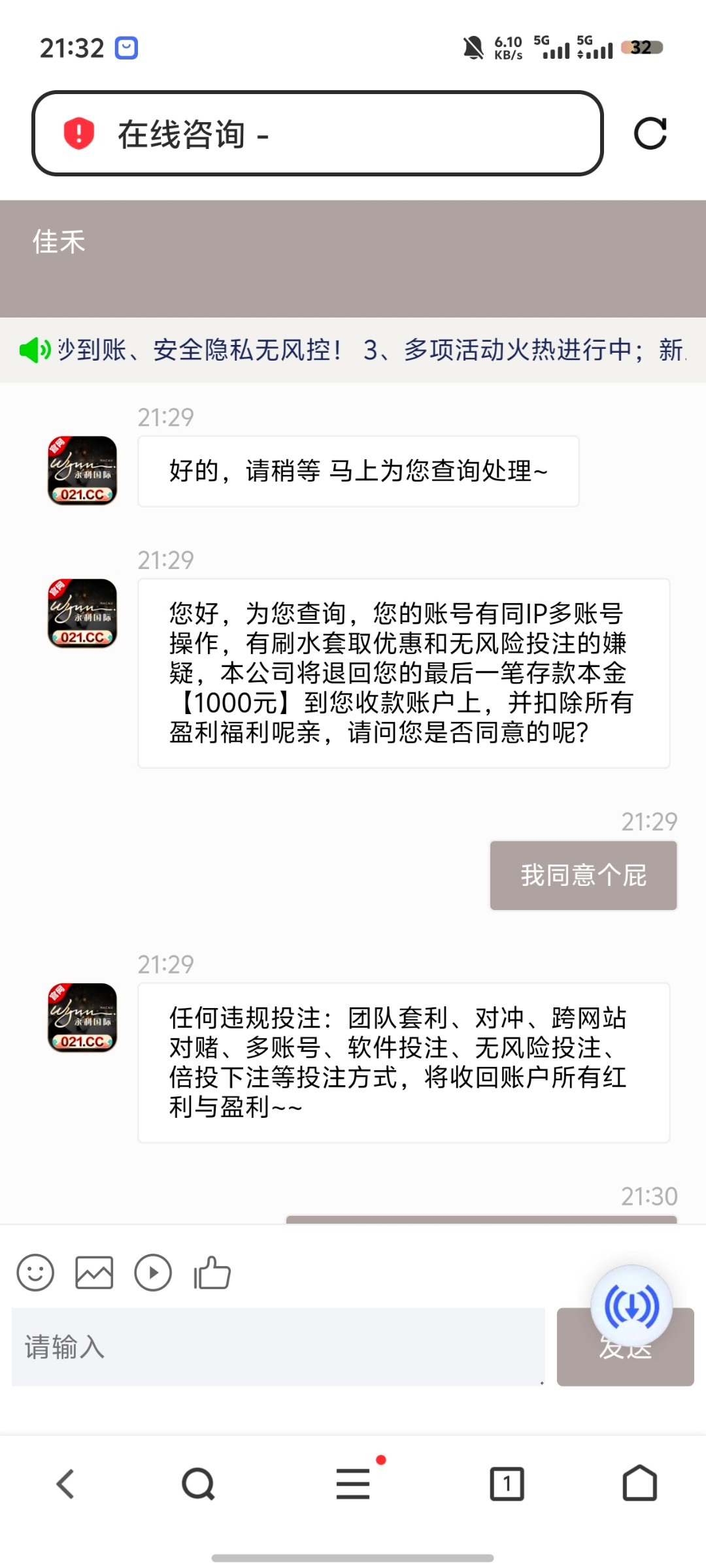Select the image attachment icon
The width and height of the screenshot is (706, 1568).
click(94, 1272)
